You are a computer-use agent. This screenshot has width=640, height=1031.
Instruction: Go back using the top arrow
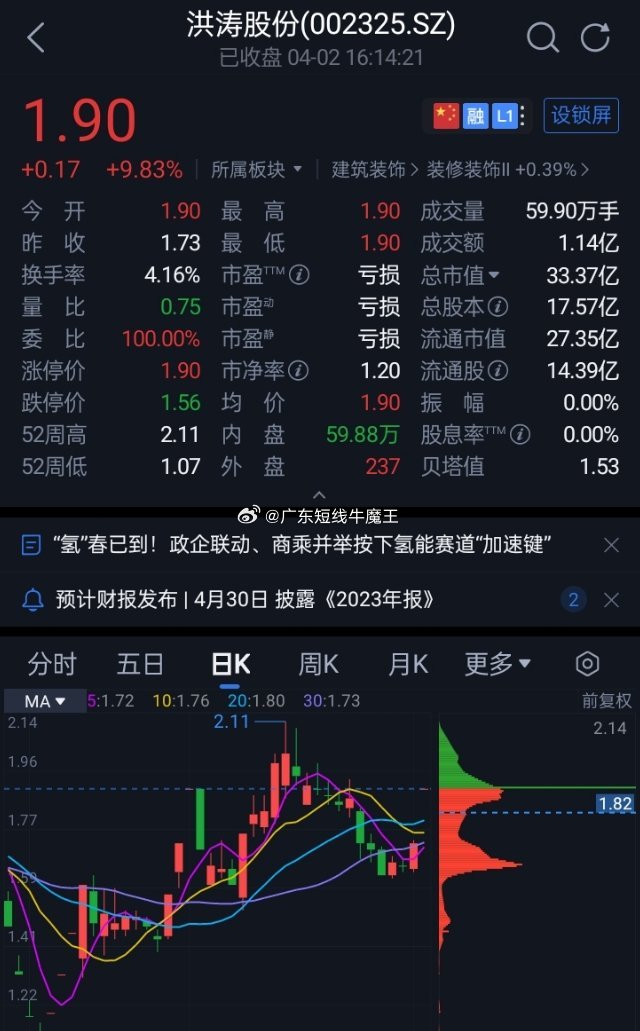point(36,37)
